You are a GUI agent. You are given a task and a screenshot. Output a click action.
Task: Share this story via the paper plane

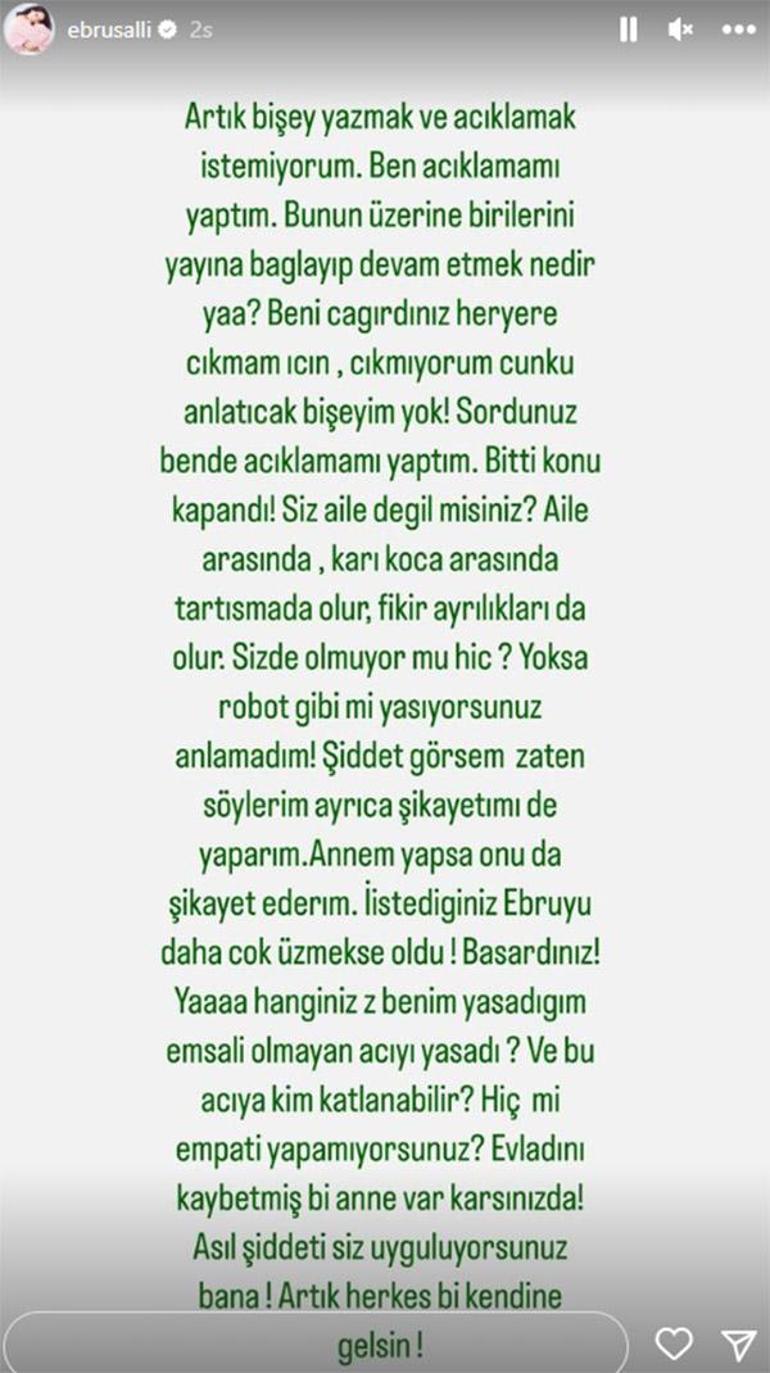tap(737, 1343)
